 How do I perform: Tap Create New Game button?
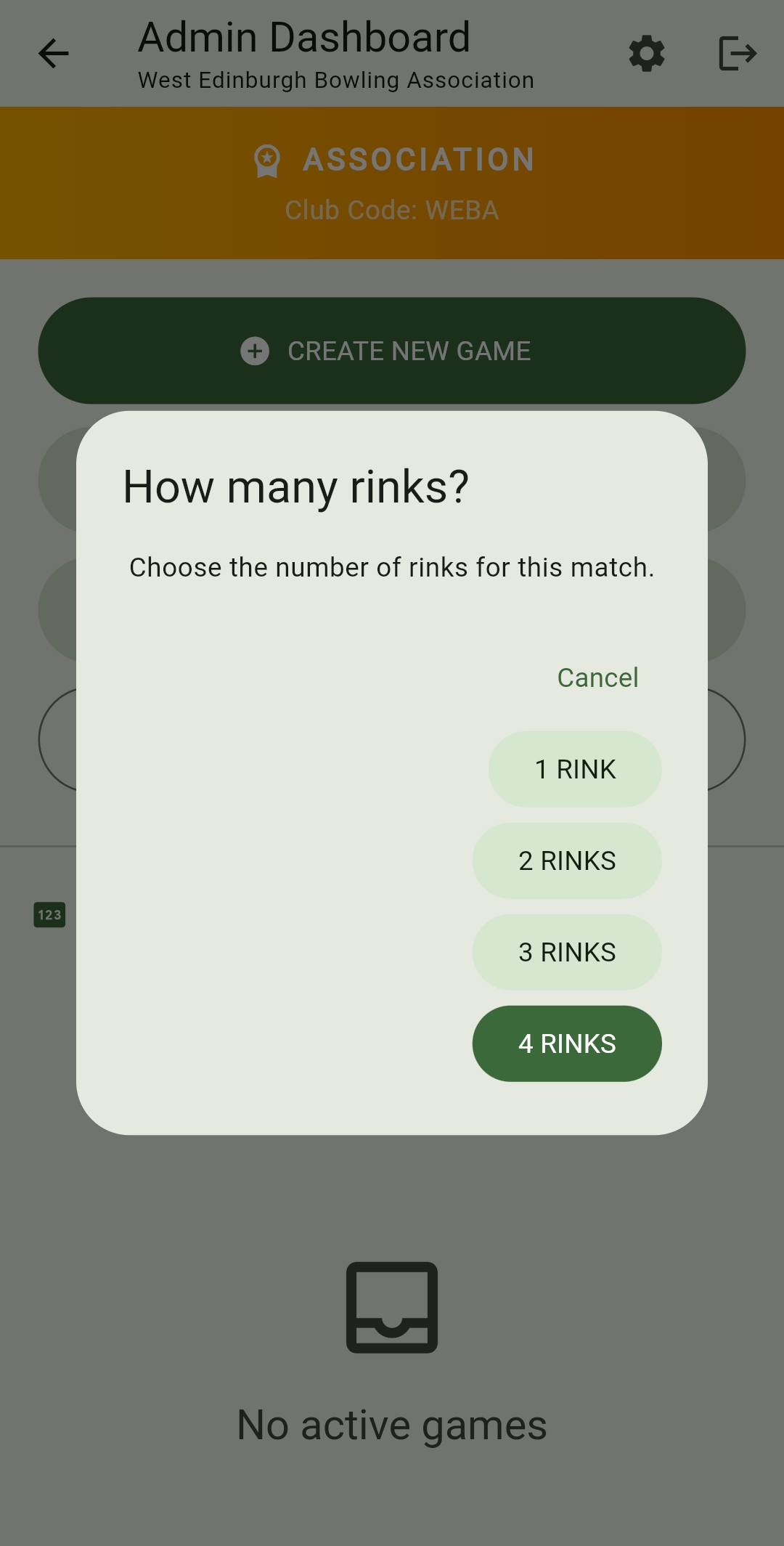(392, 351)
